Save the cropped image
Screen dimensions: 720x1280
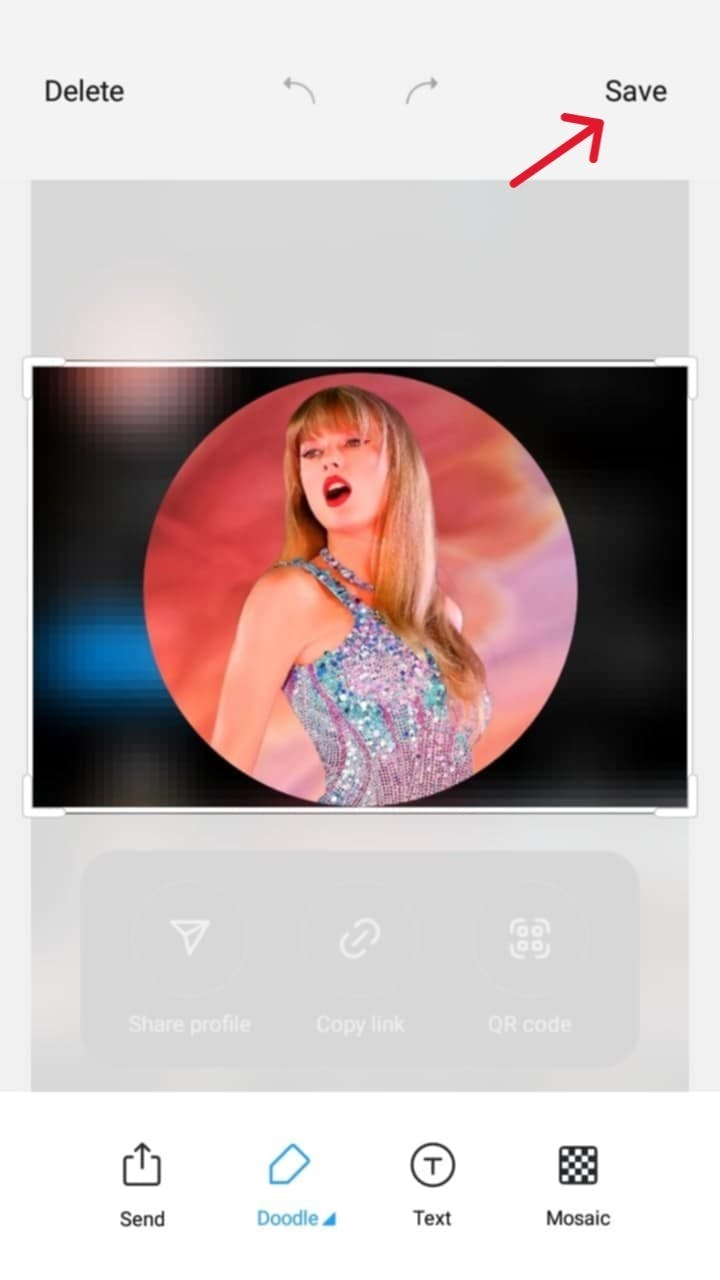click(x=635, y=91)
